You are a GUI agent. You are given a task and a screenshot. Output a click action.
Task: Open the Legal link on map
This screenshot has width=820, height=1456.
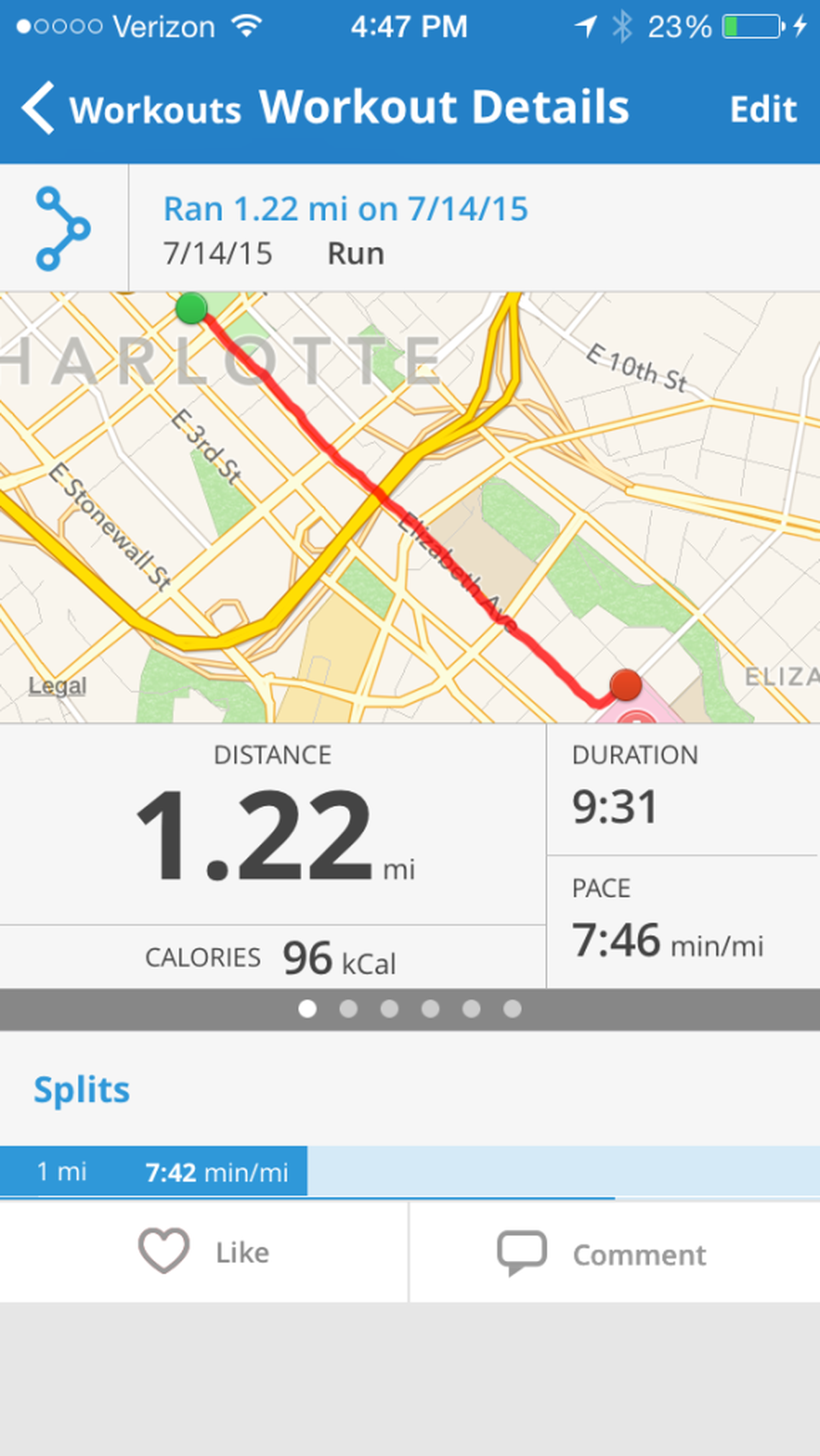[x=58, y=686]
